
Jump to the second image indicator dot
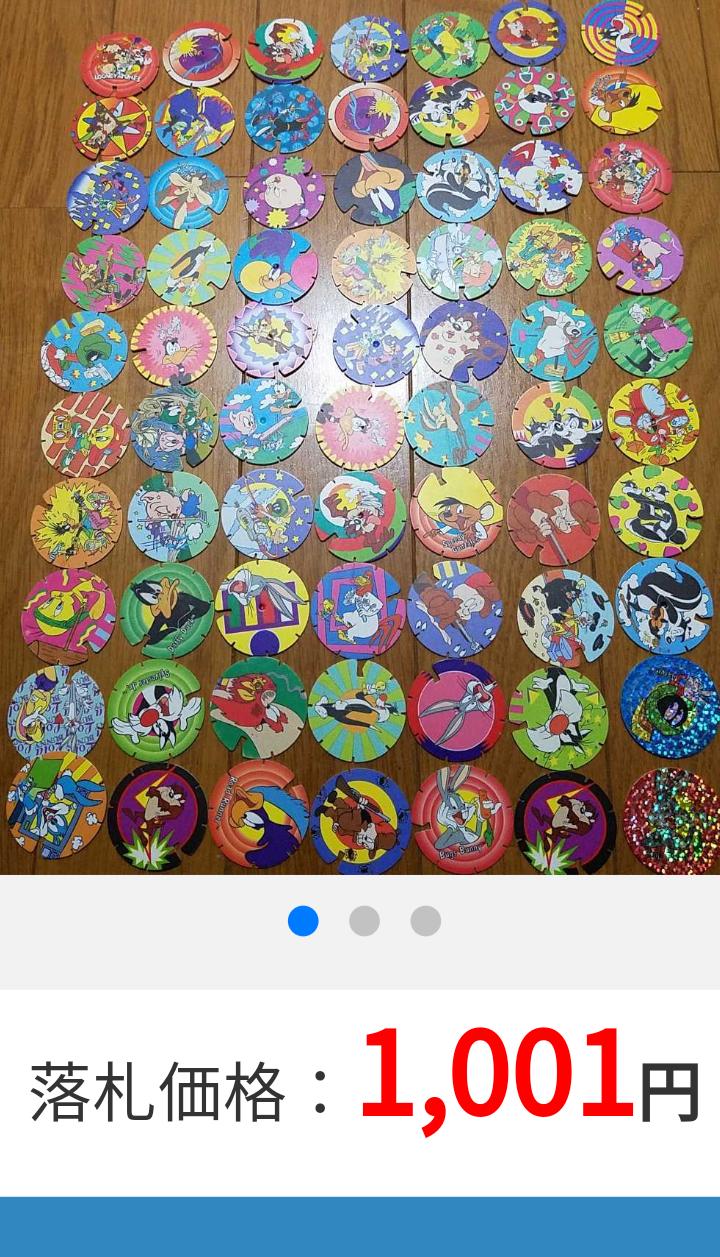364,921
